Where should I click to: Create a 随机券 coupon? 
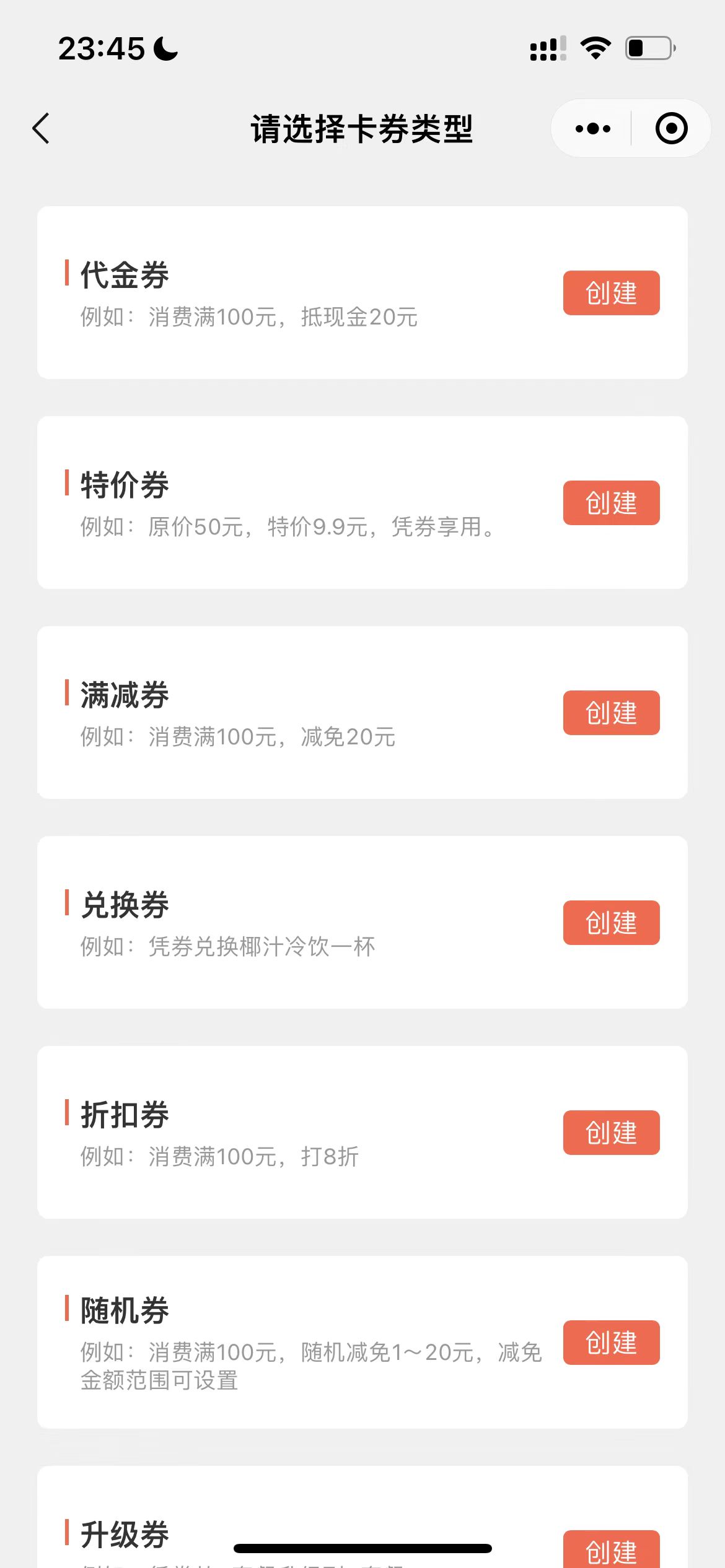tap(610, 1342)
